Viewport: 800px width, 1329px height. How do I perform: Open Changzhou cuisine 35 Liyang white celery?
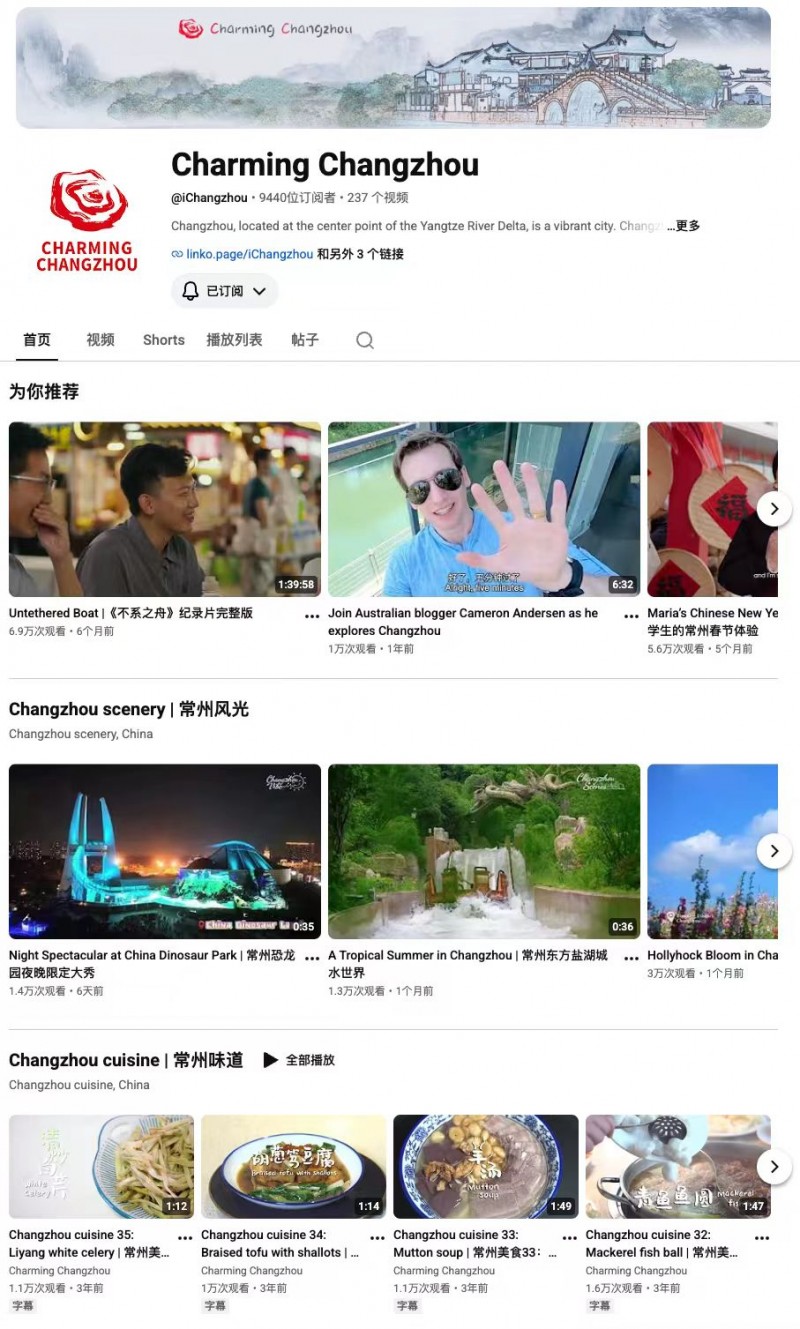click(x=101, y=1167)
